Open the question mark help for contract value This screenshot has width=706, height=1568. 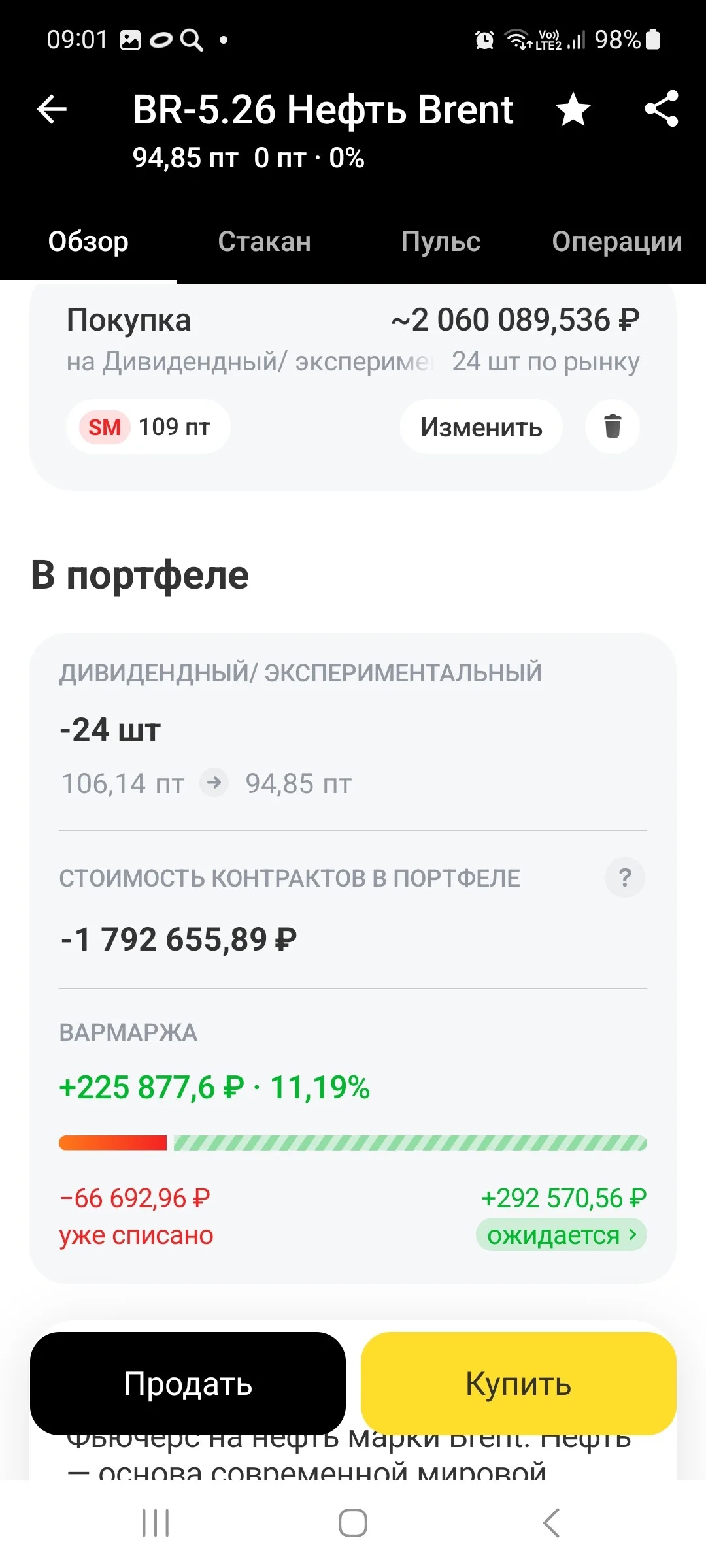click(x=625, y=877)
